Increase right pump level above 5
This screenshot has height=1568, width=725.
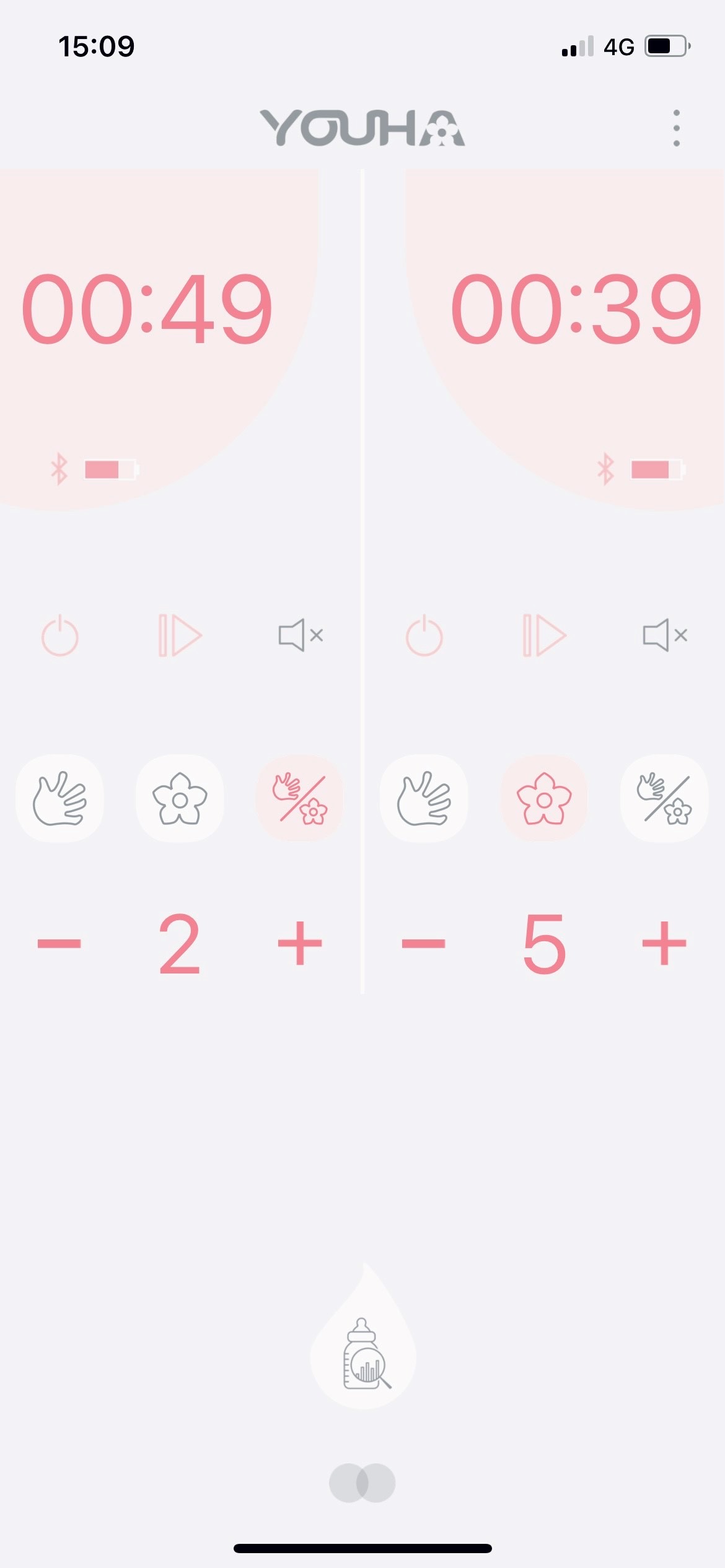(664, 943)
